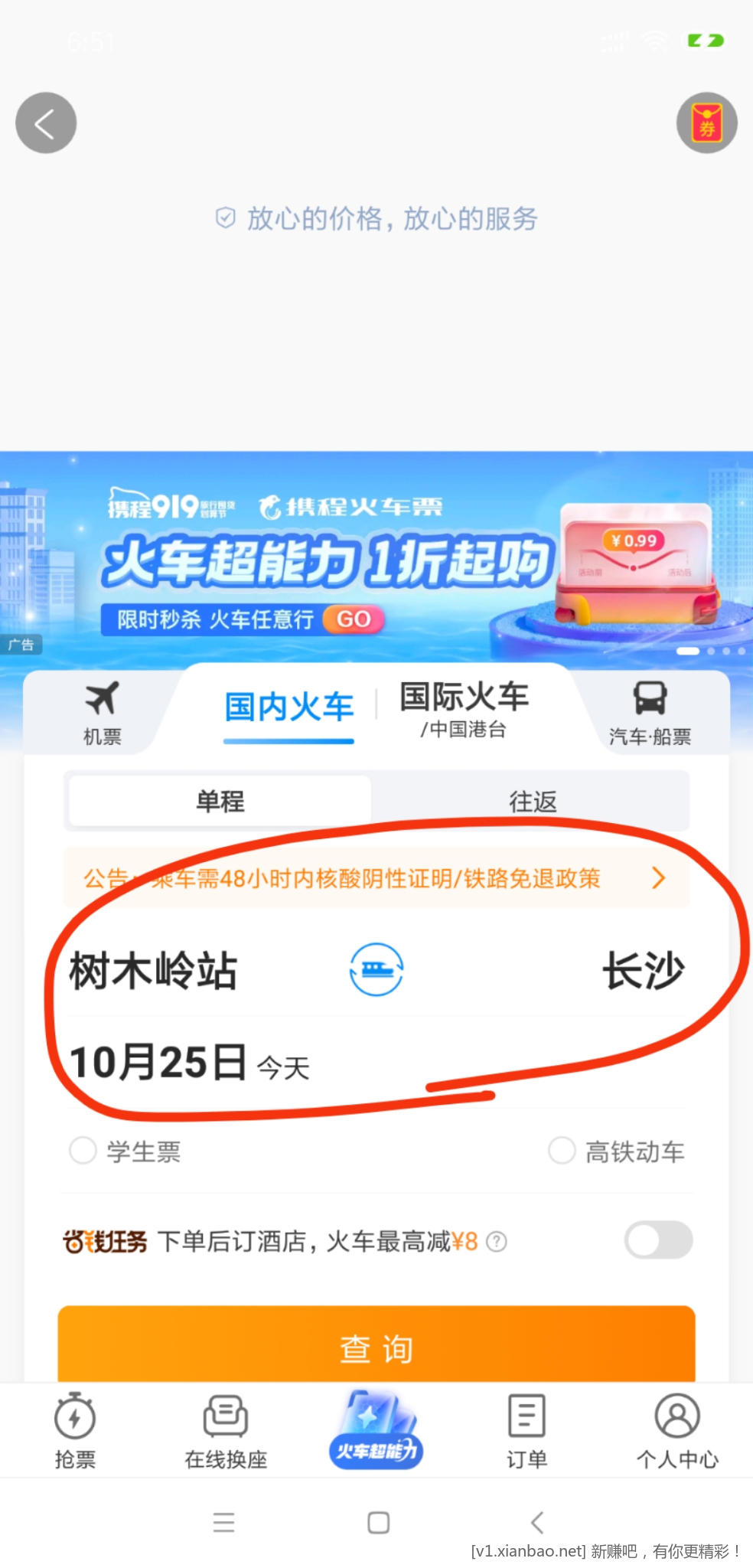
Task: Switch to the 机票 tab
Action: [102, 714]
